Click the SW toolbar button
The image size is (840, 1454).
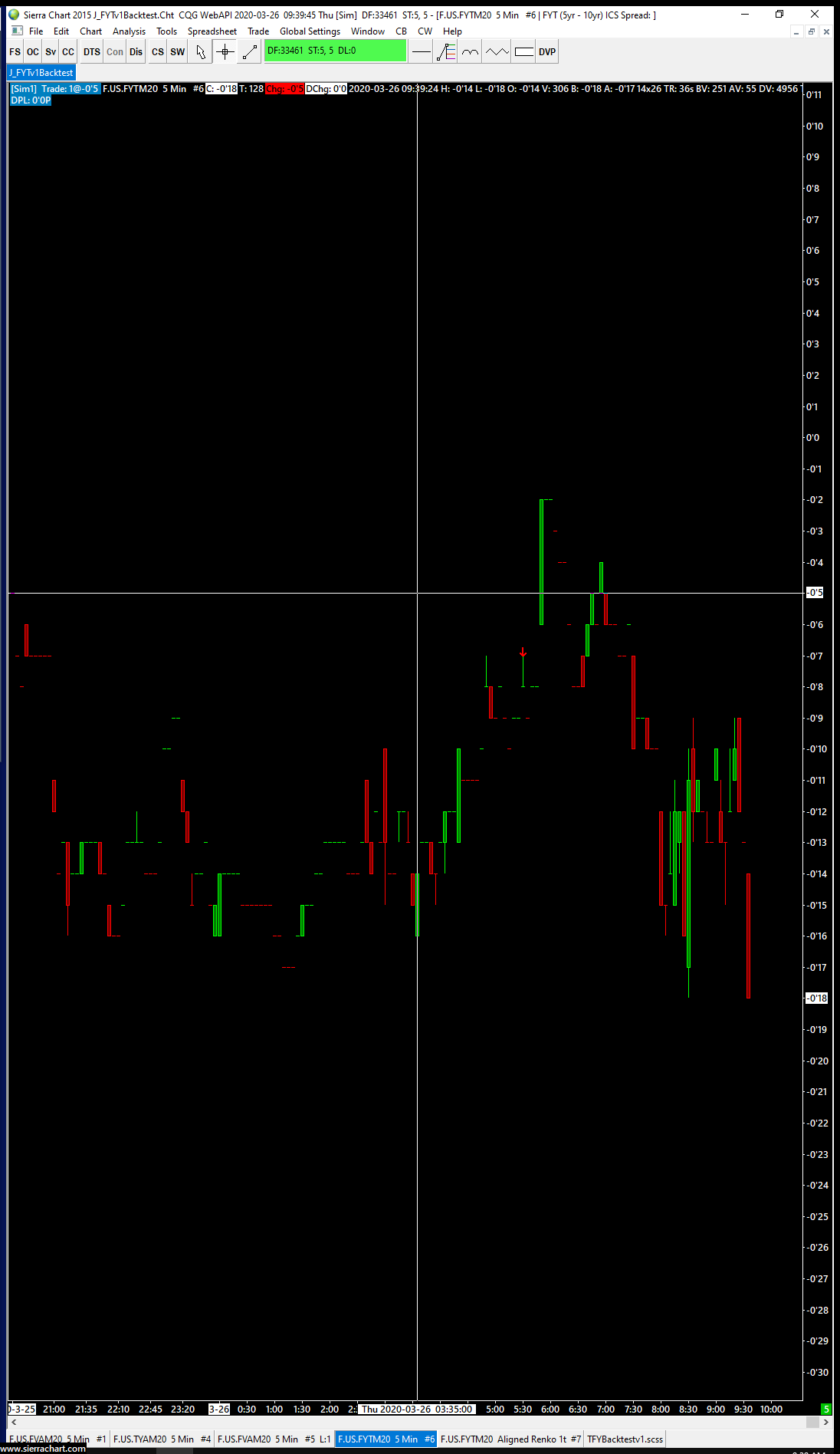click(x=178, y=52)
